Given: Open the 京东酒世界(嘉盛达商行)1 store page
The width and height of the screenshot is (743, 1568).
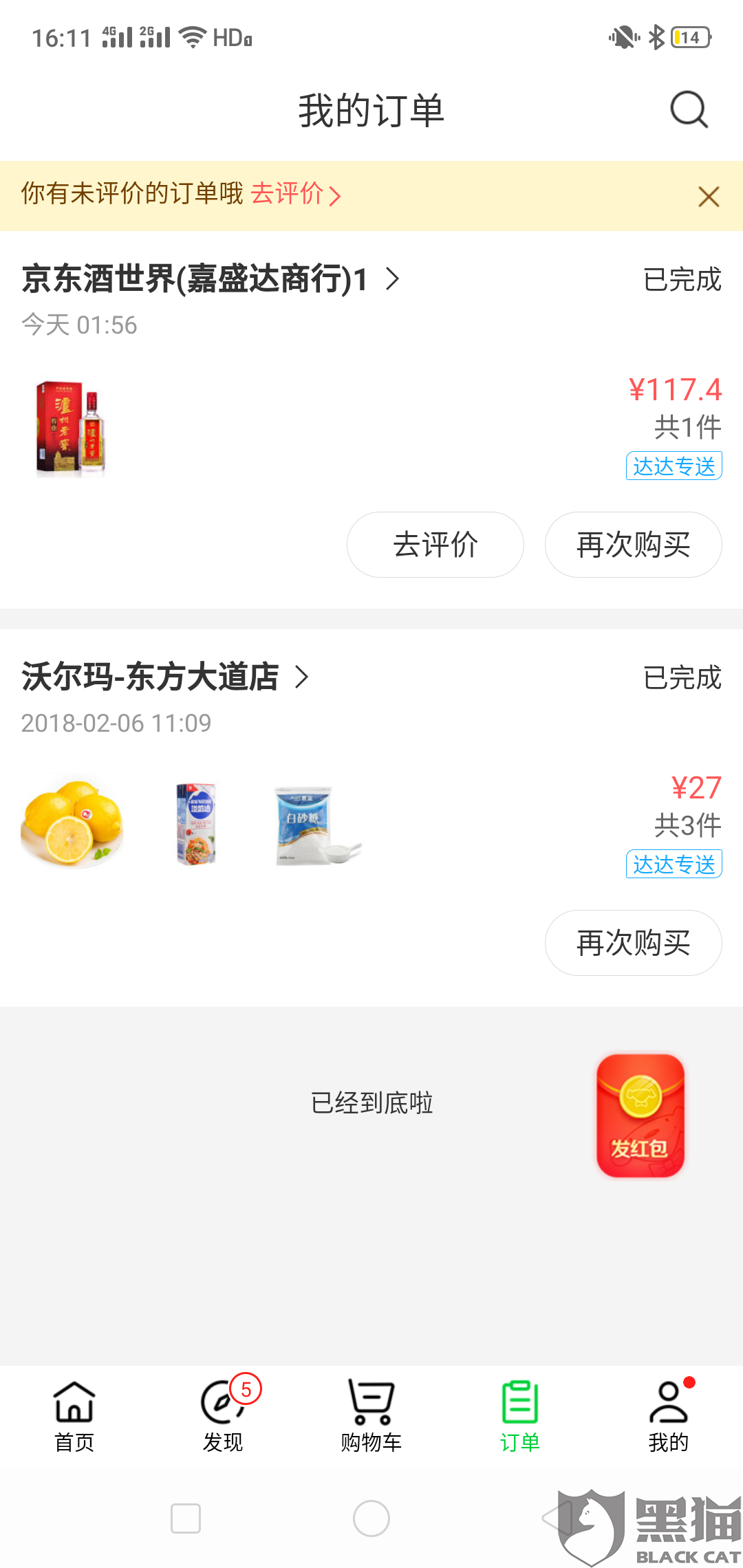Looking at the screenshot, I should pos(210,279).
